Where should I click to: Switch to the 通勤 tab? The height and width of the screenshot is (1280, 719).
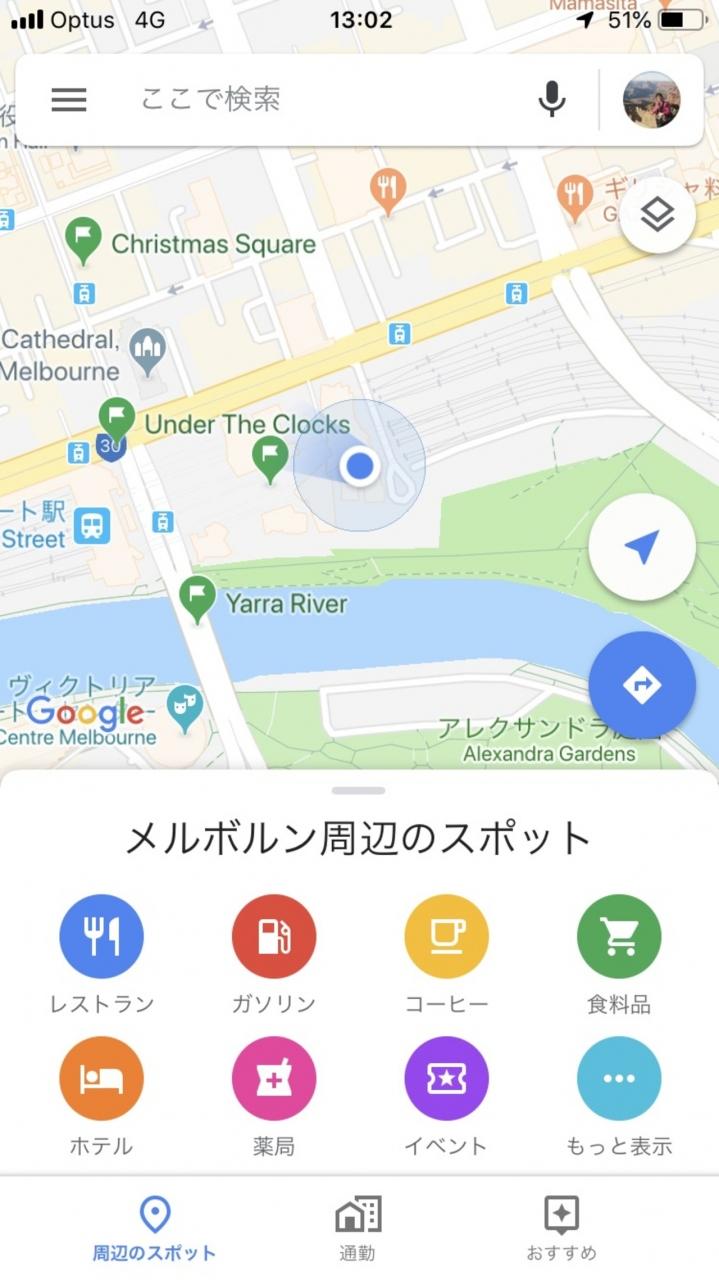(357, 1228)
